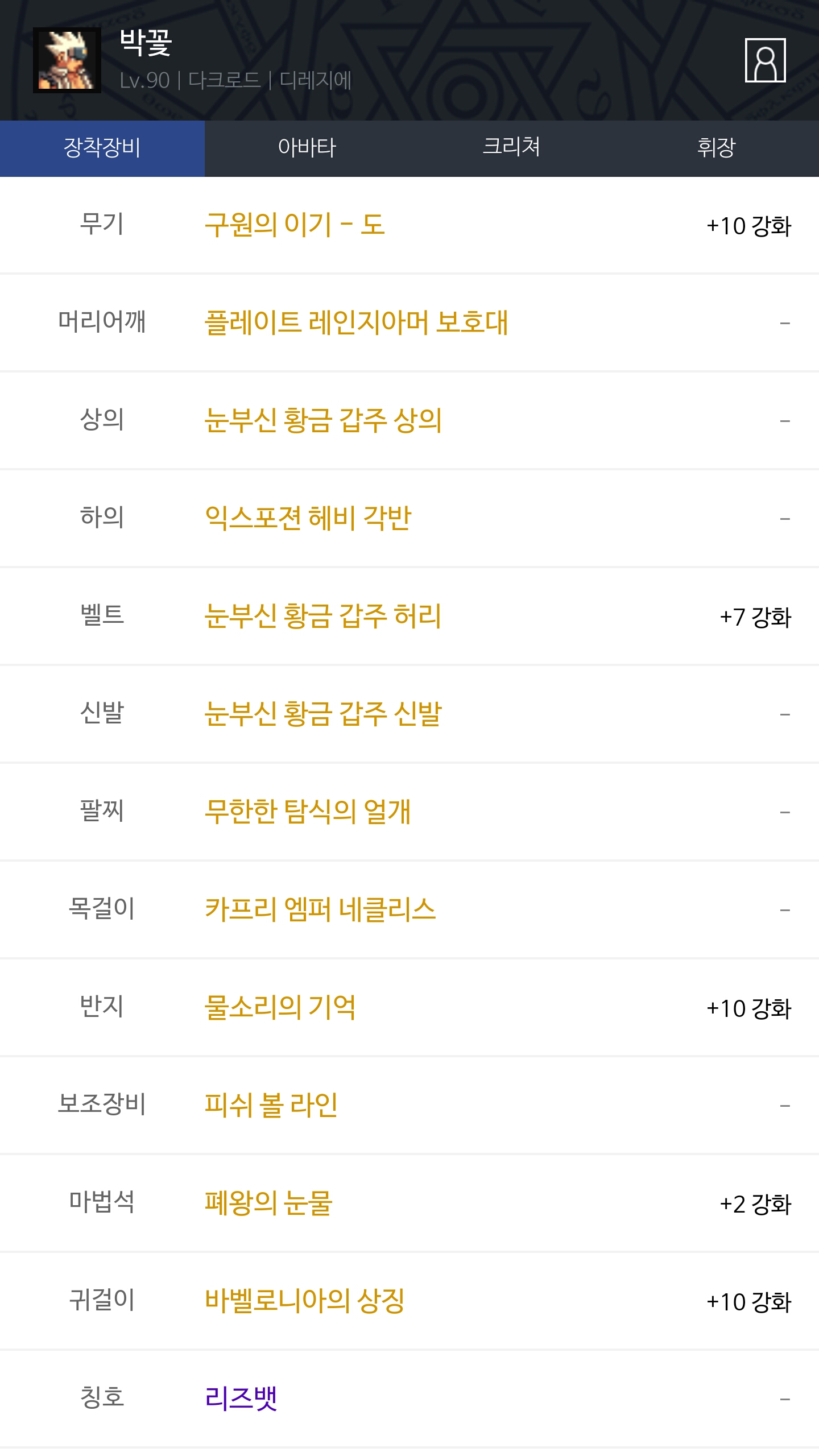Screen dimensions: 819x1456
Task: Open weapon item 구원의 이기 - 도
Action: tap(295, 225)
